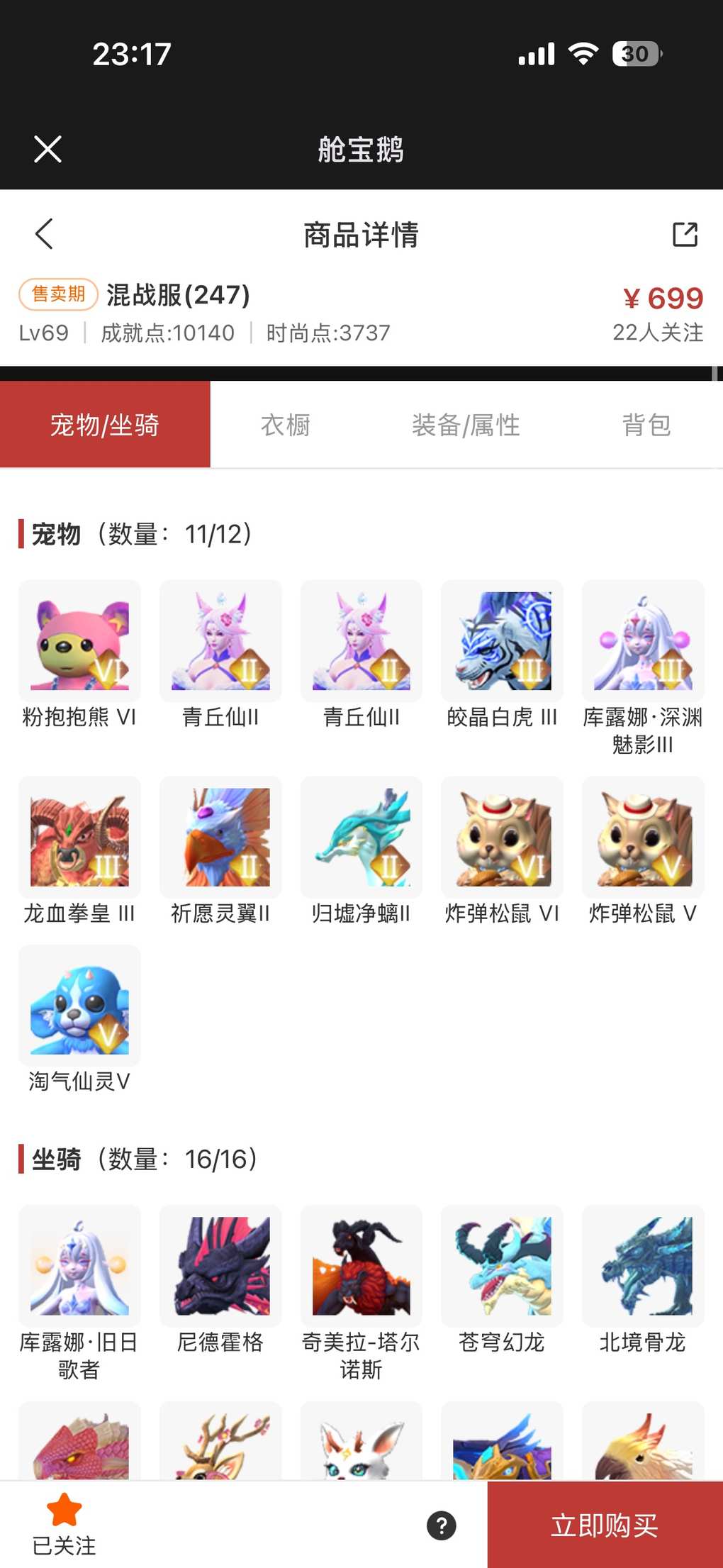Select the 背包 tab
The height and width of the screenshot is (1568, 723).
point(646,425)
